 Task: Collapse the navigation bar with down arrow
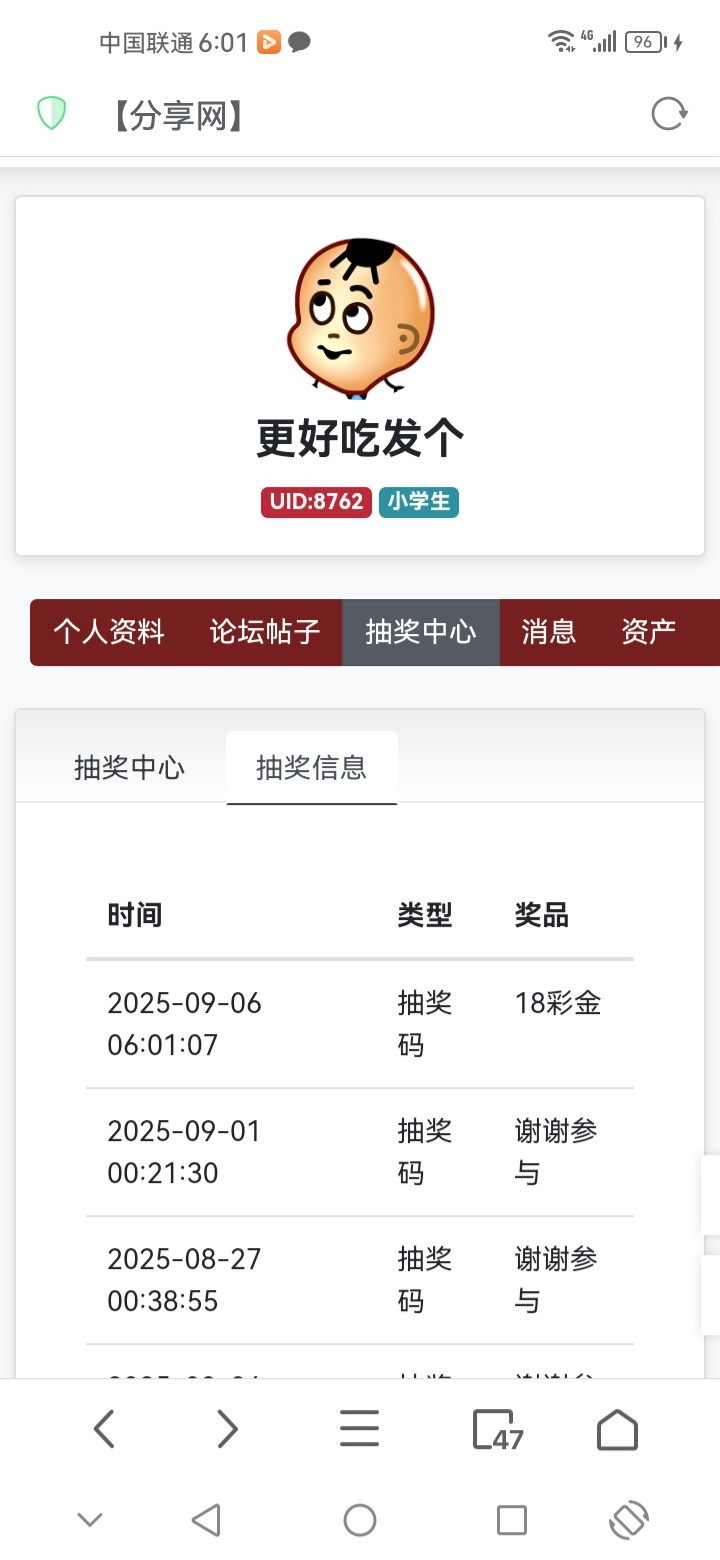tap(90, 1519)
